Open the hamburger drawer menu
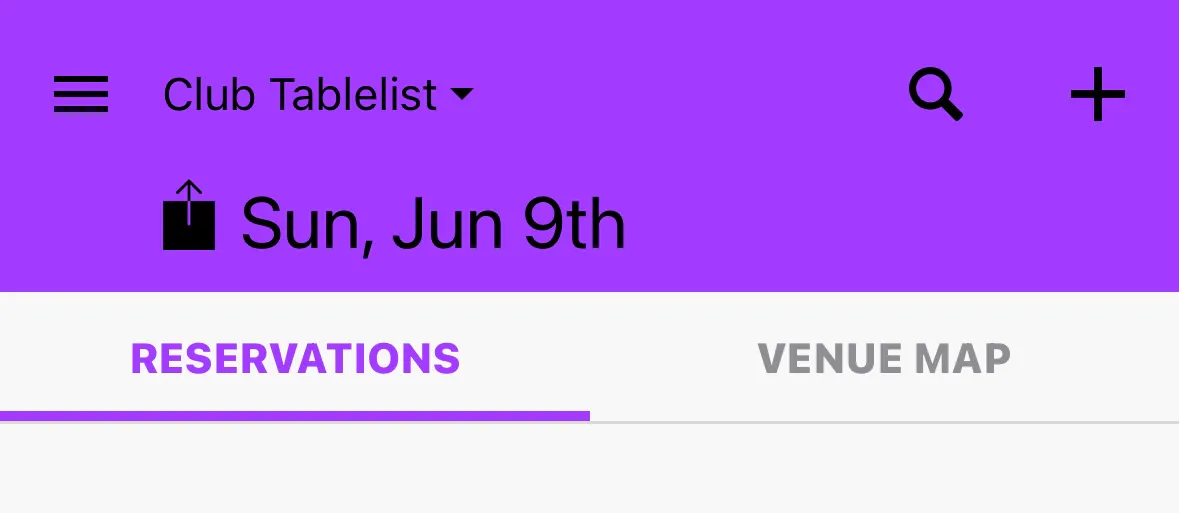This screenshot has height=513, width=1179. pos(81,96)
